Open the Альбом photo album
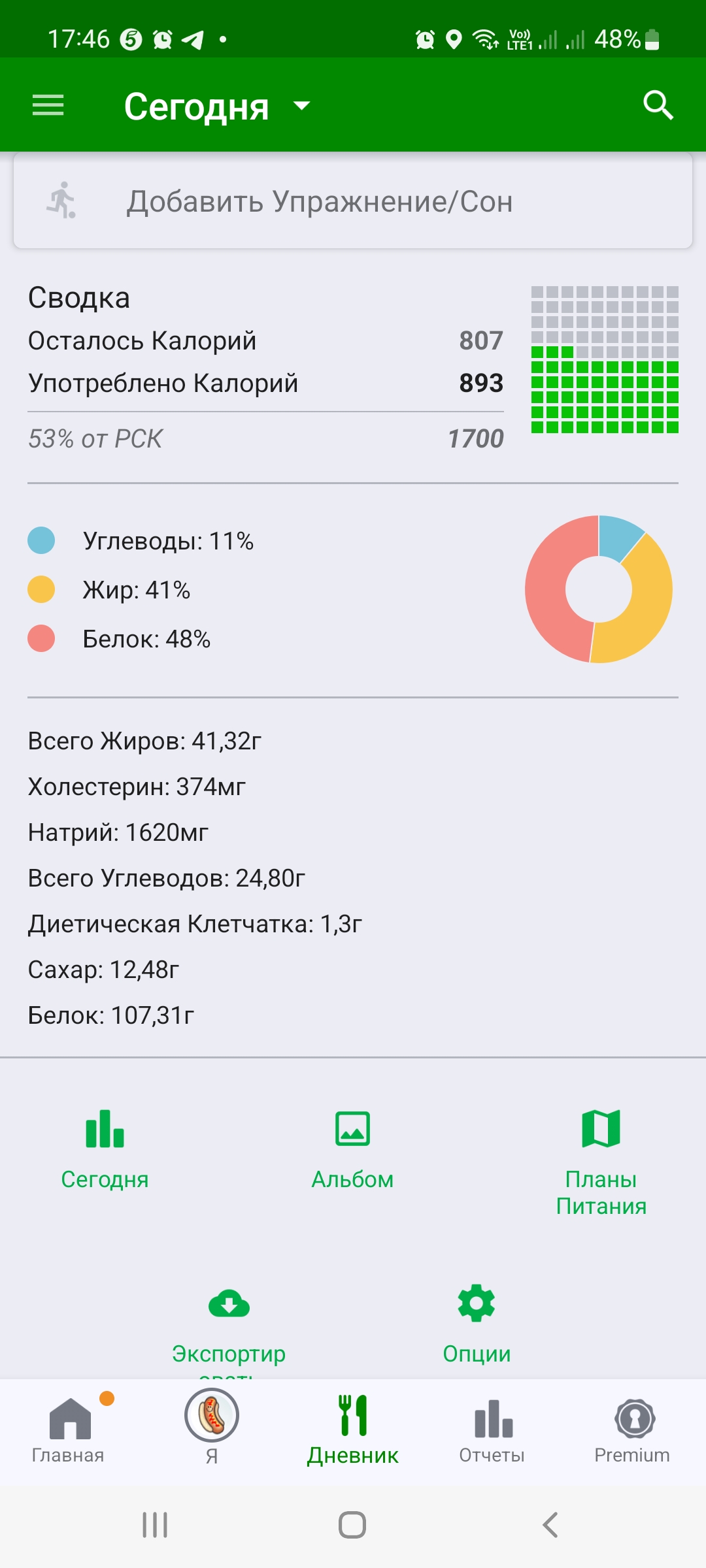This screenshot has width=706, height=1568. pos(352,1151)
